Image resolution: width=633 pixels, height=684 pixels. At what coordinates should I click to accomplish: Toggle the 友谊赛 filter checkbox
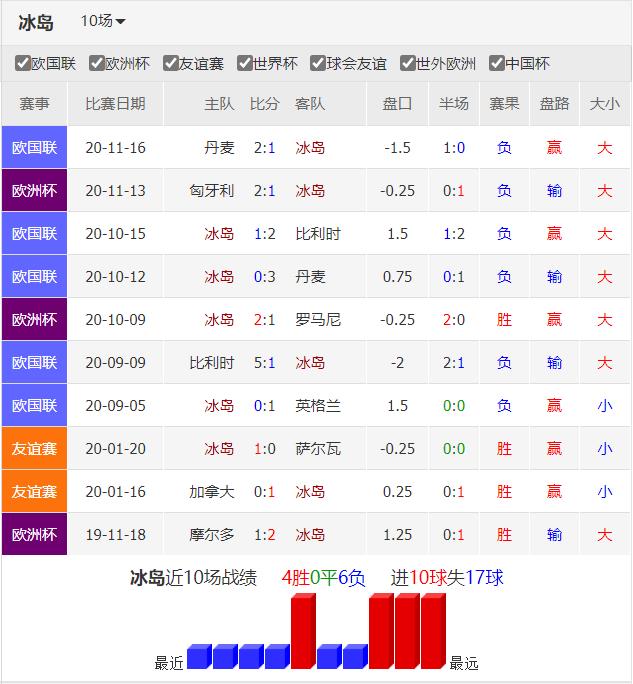pyautogui.click(x=171, y=63)
